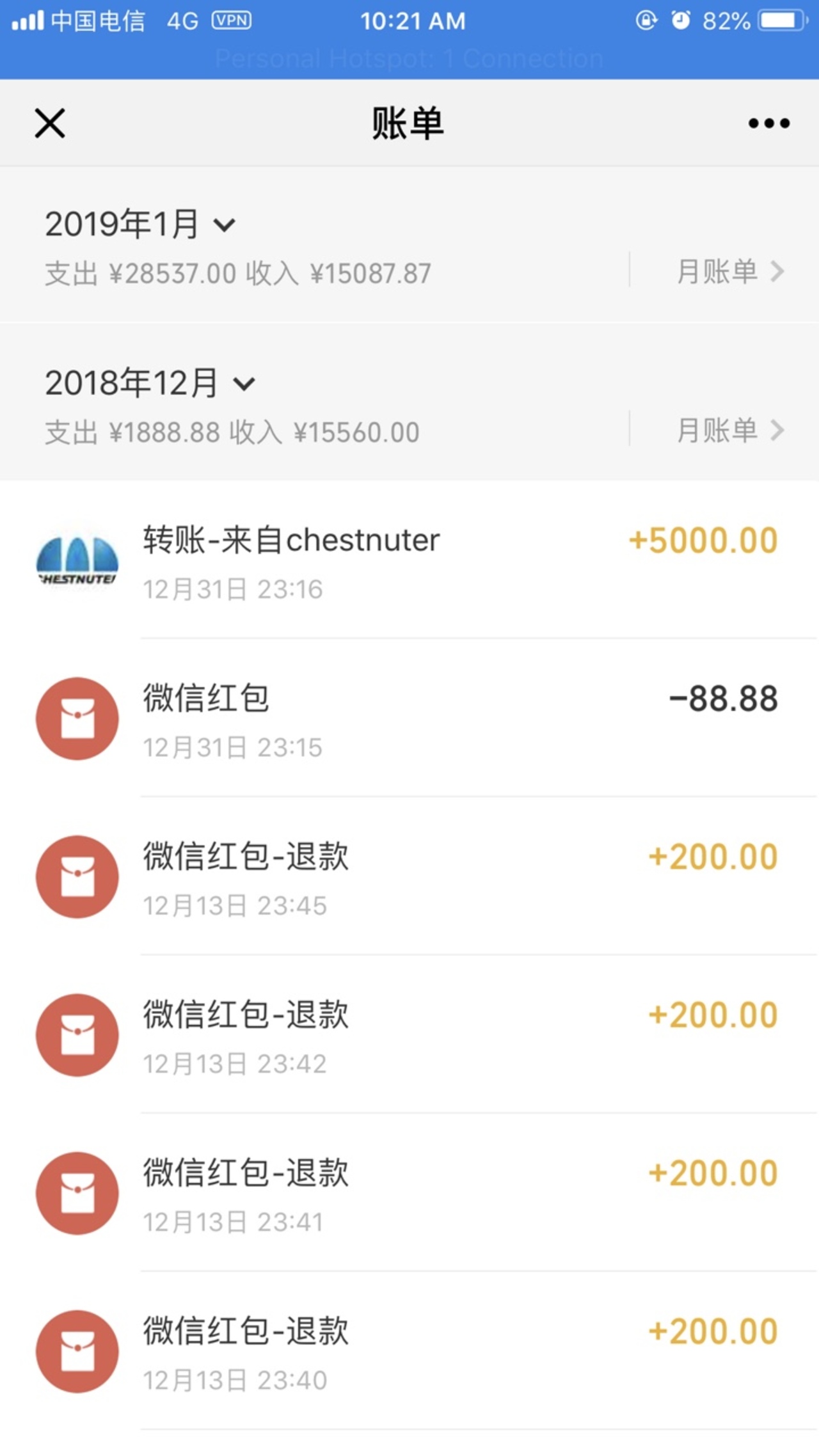819x1456 pixels.
Task: Expand the 2019年1月 month picker
Action: point(140,224)
